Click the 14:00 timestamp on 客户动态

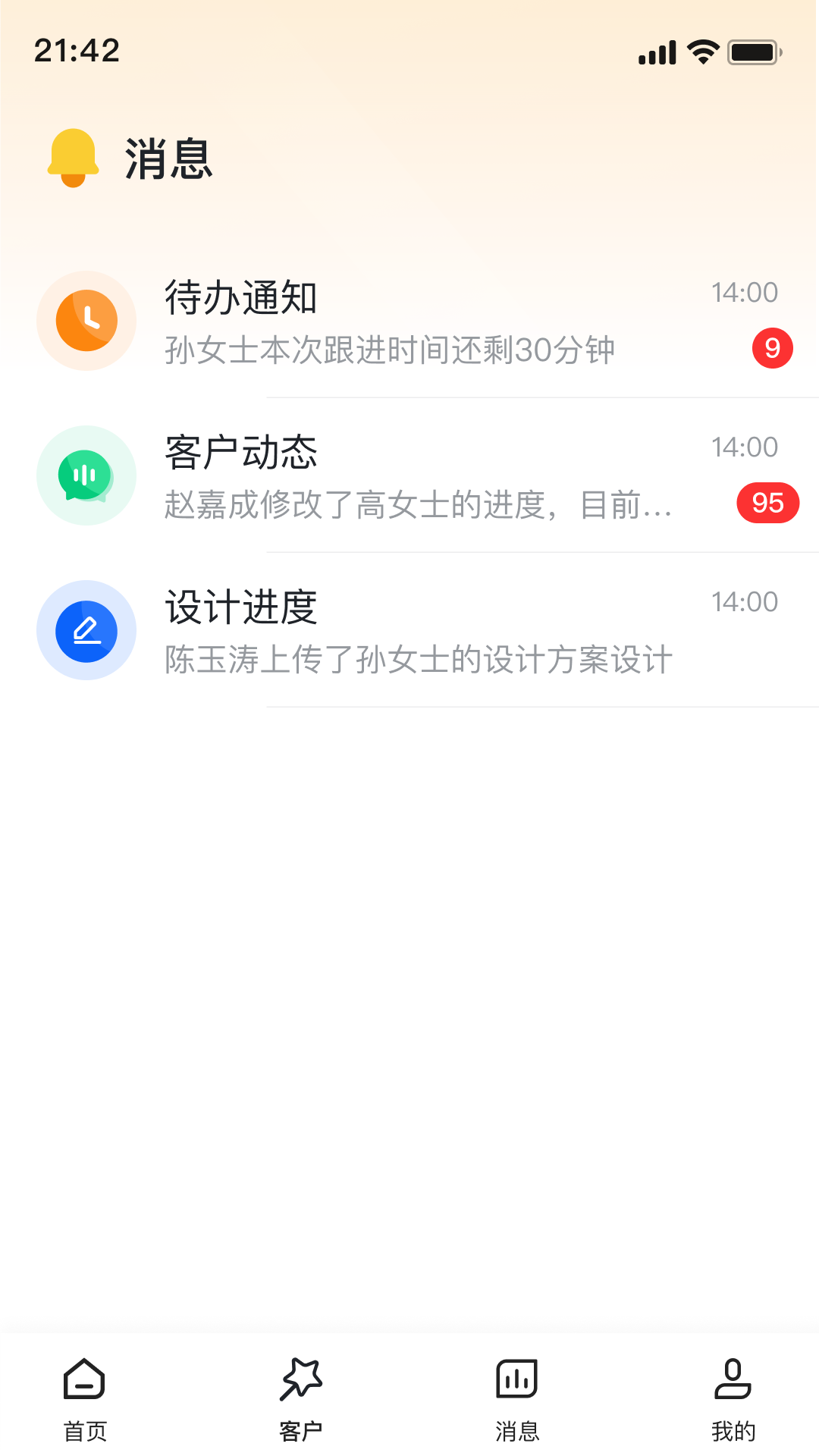[744, 447]
